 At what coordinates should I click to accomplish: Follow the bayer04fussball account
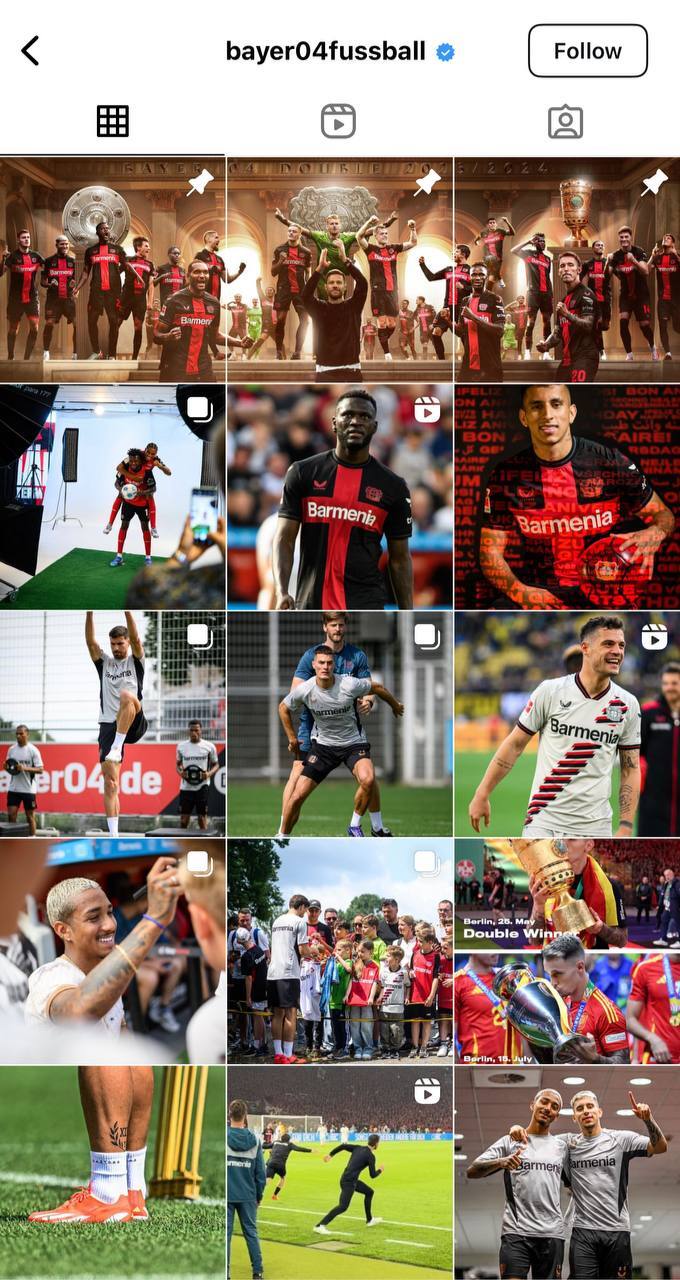coord(587,51)
